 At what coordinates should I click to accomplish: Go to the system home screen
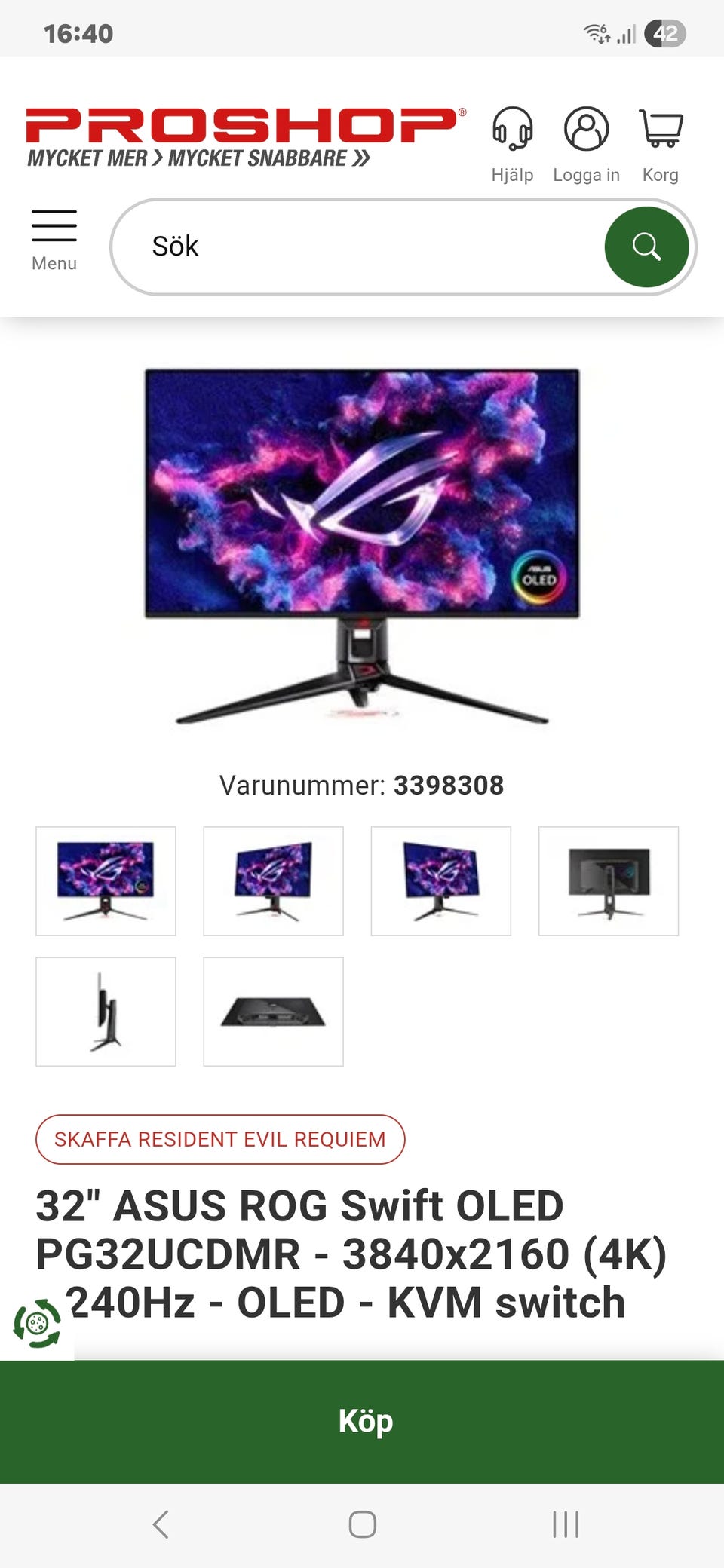pos(362,1524)
